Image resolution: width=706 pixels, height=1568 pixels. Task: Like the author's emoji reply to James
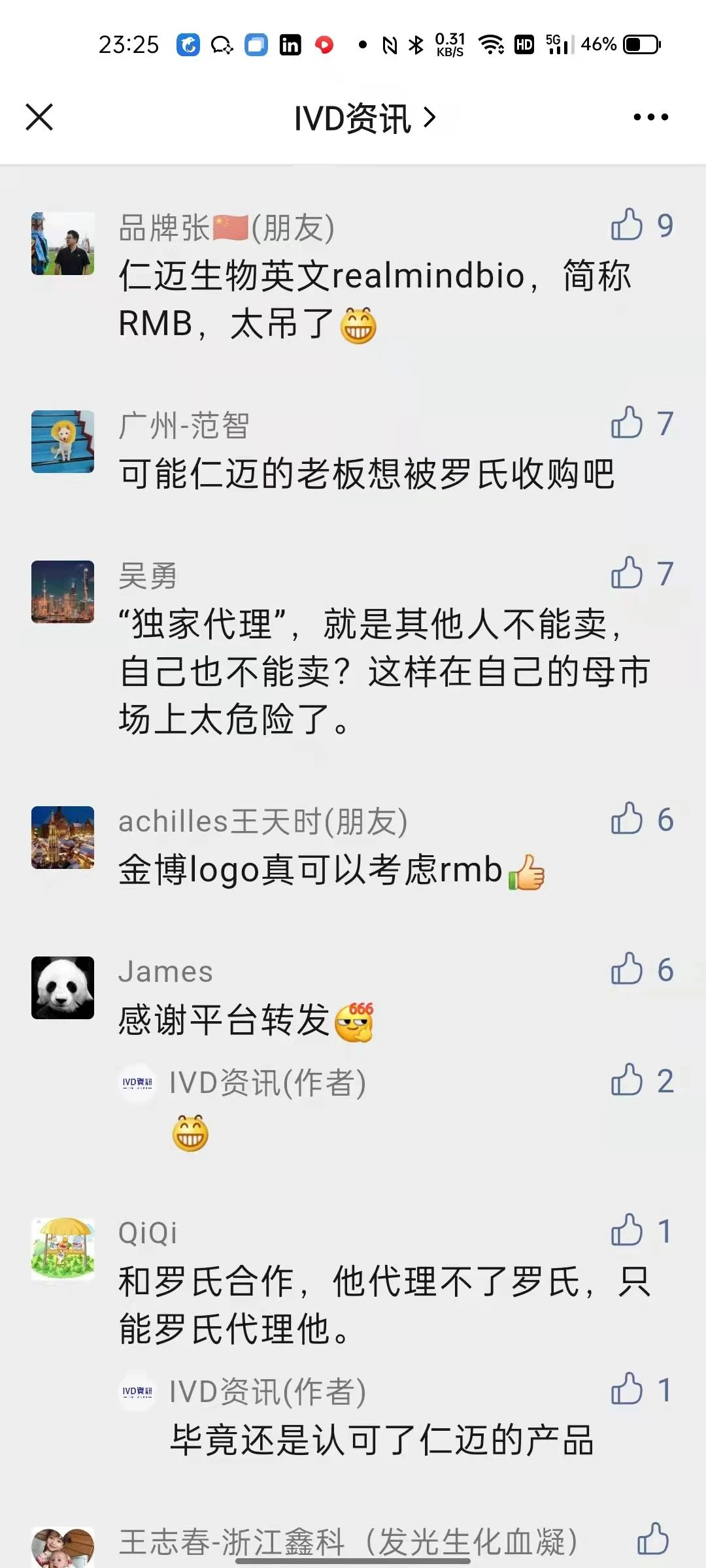coord(628,1080)
